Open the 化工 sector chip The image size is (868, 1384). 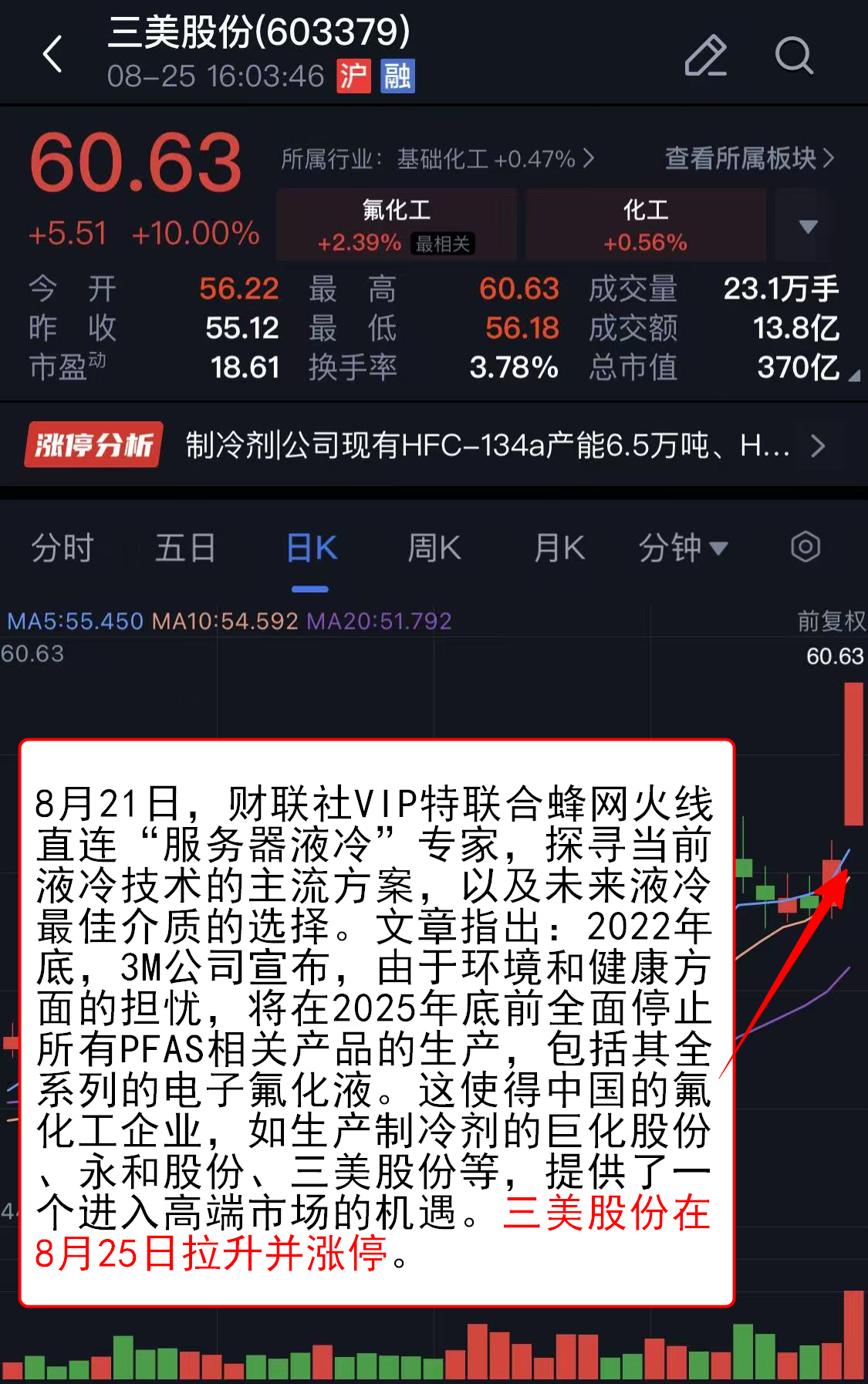[645, 224]
